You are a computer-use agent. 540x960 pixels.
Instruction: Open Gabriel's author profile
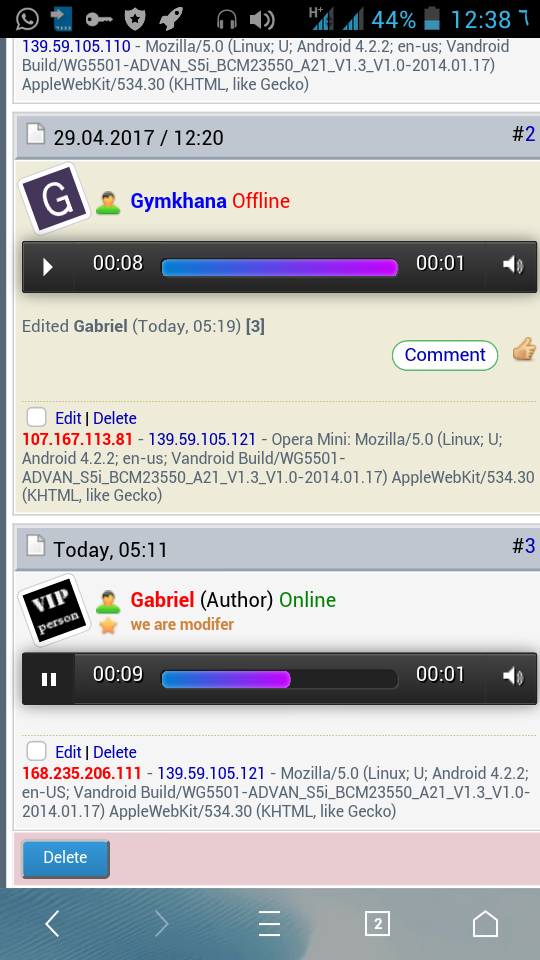(162, 600)
